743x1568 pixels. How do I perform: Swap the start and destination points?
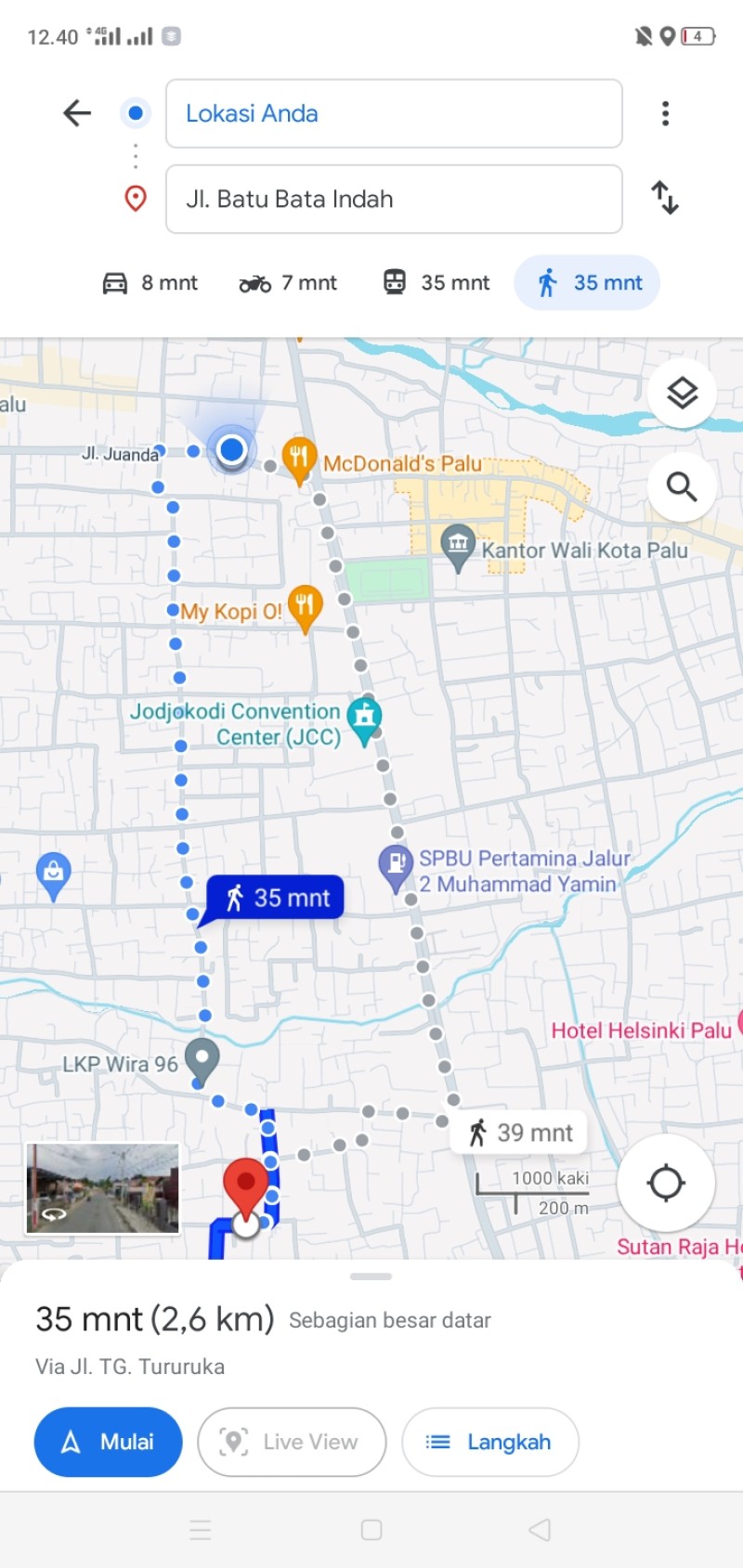(665, 198)
